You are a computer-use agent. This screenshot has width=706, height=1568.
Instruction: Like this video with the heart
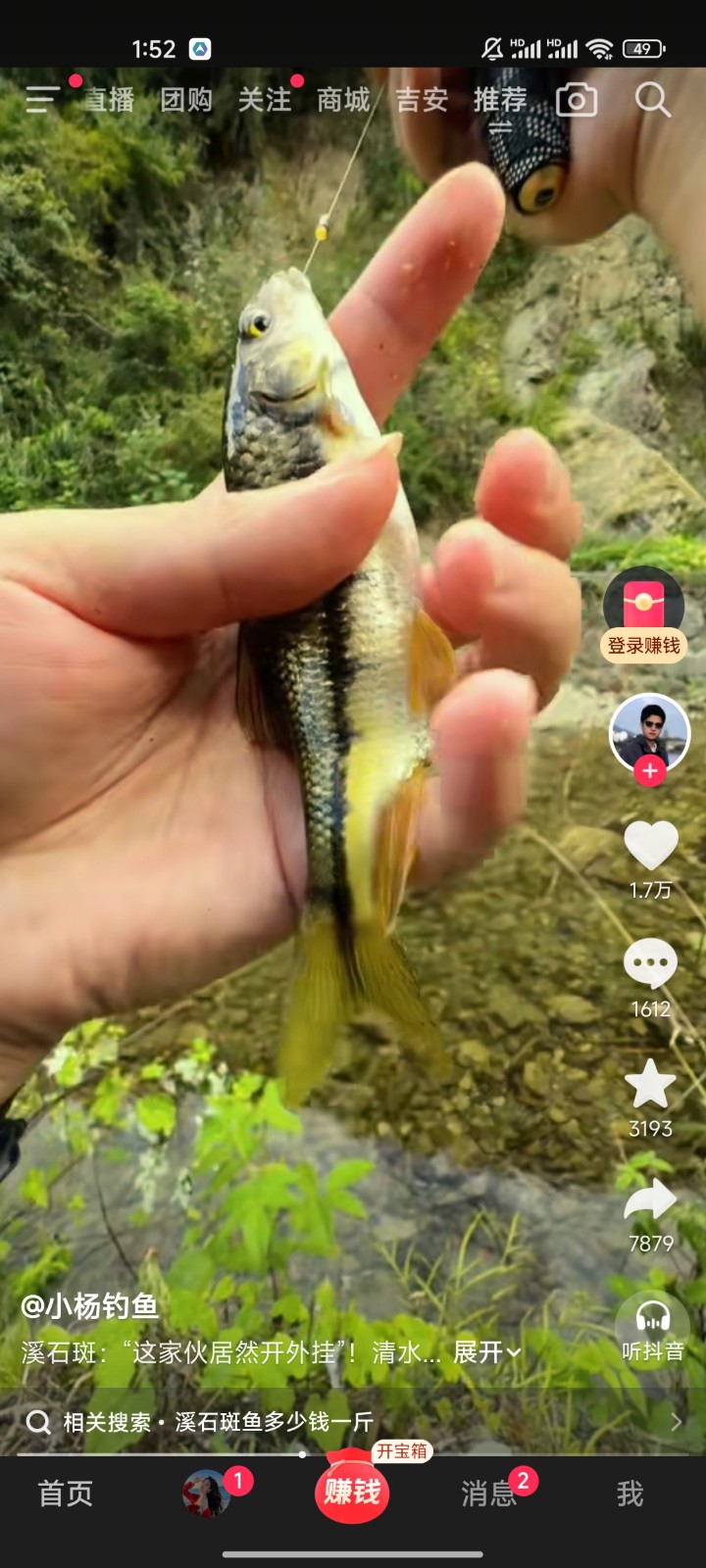tap(650, 845)
